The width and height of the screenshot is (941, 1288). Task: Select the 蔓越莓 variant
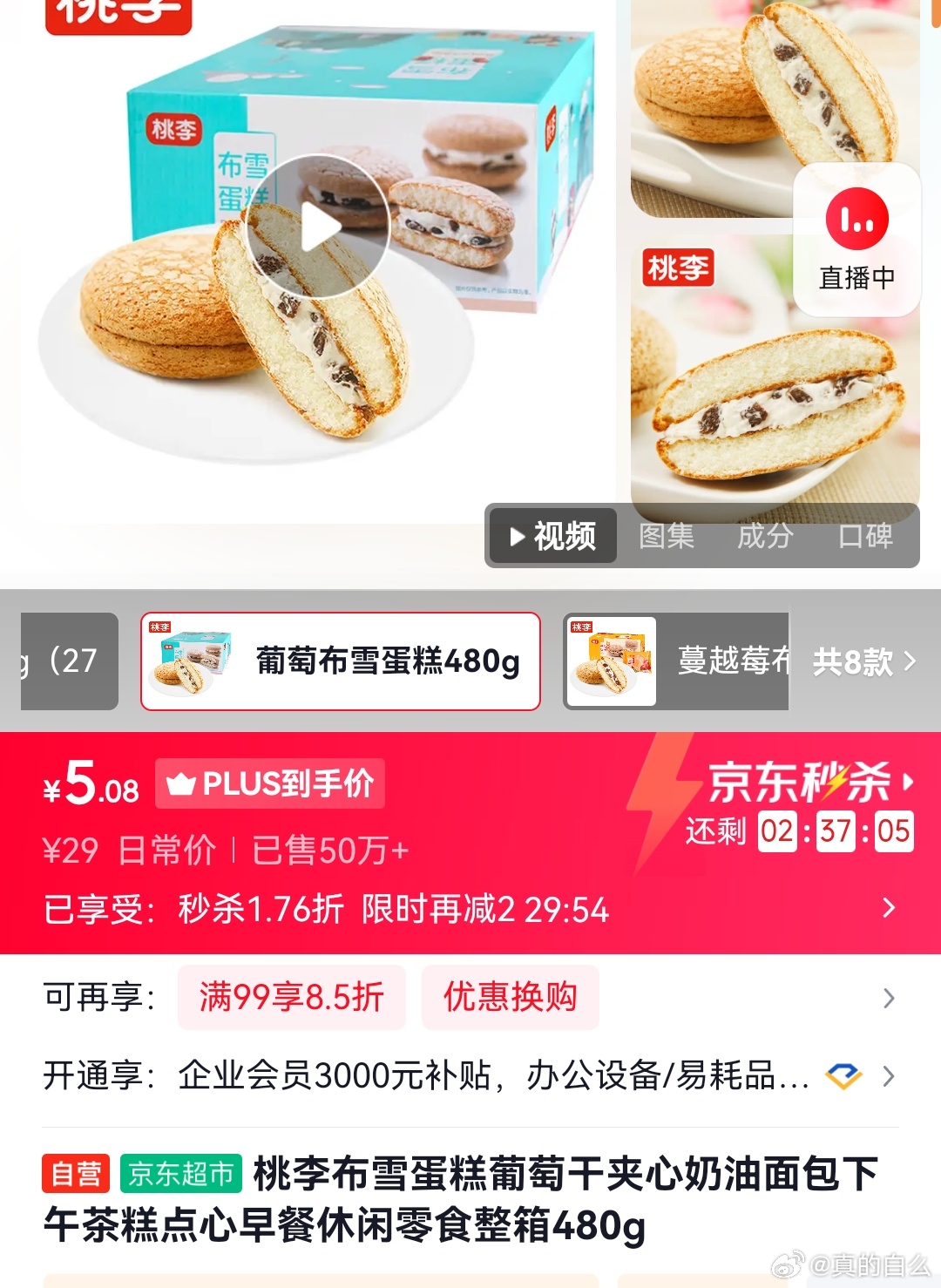click(676, 661)
